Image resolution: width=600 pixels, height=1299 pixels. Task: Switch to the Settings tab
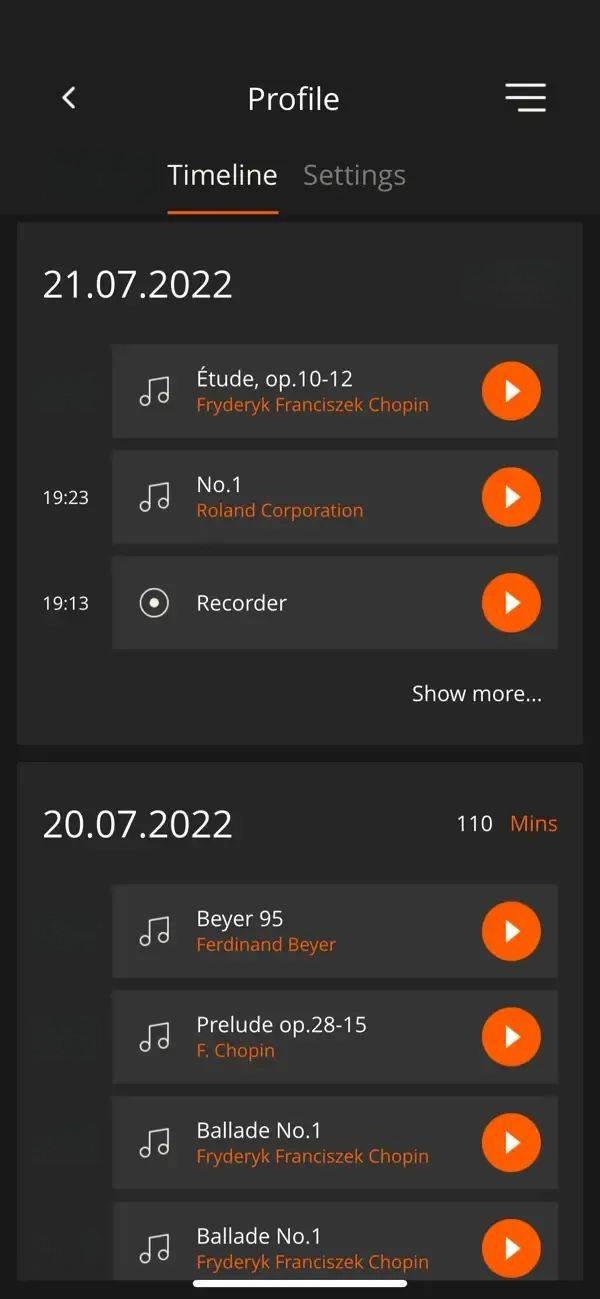(354, 175)
